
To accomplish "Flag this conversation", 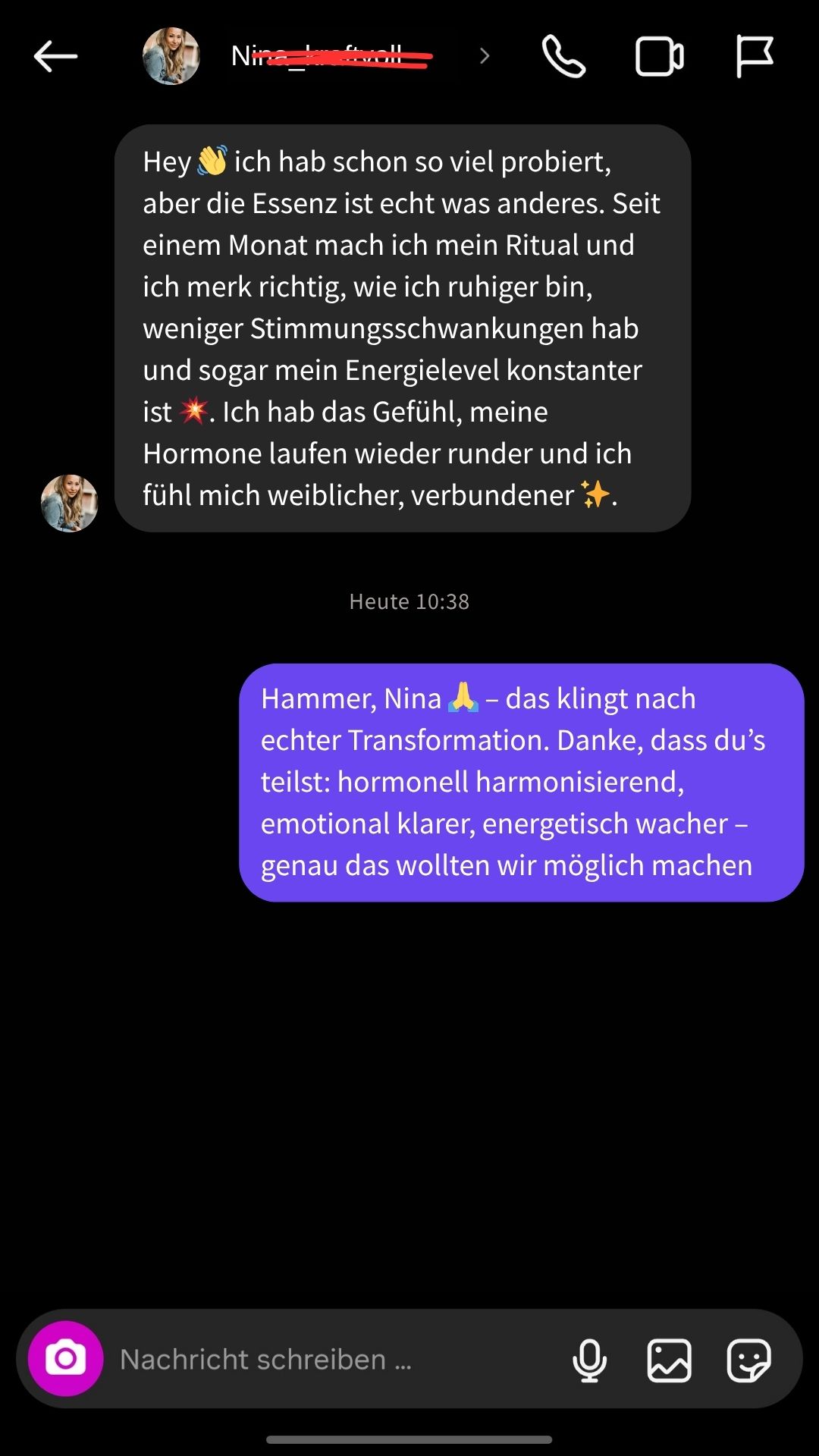I will click(756, 55).
